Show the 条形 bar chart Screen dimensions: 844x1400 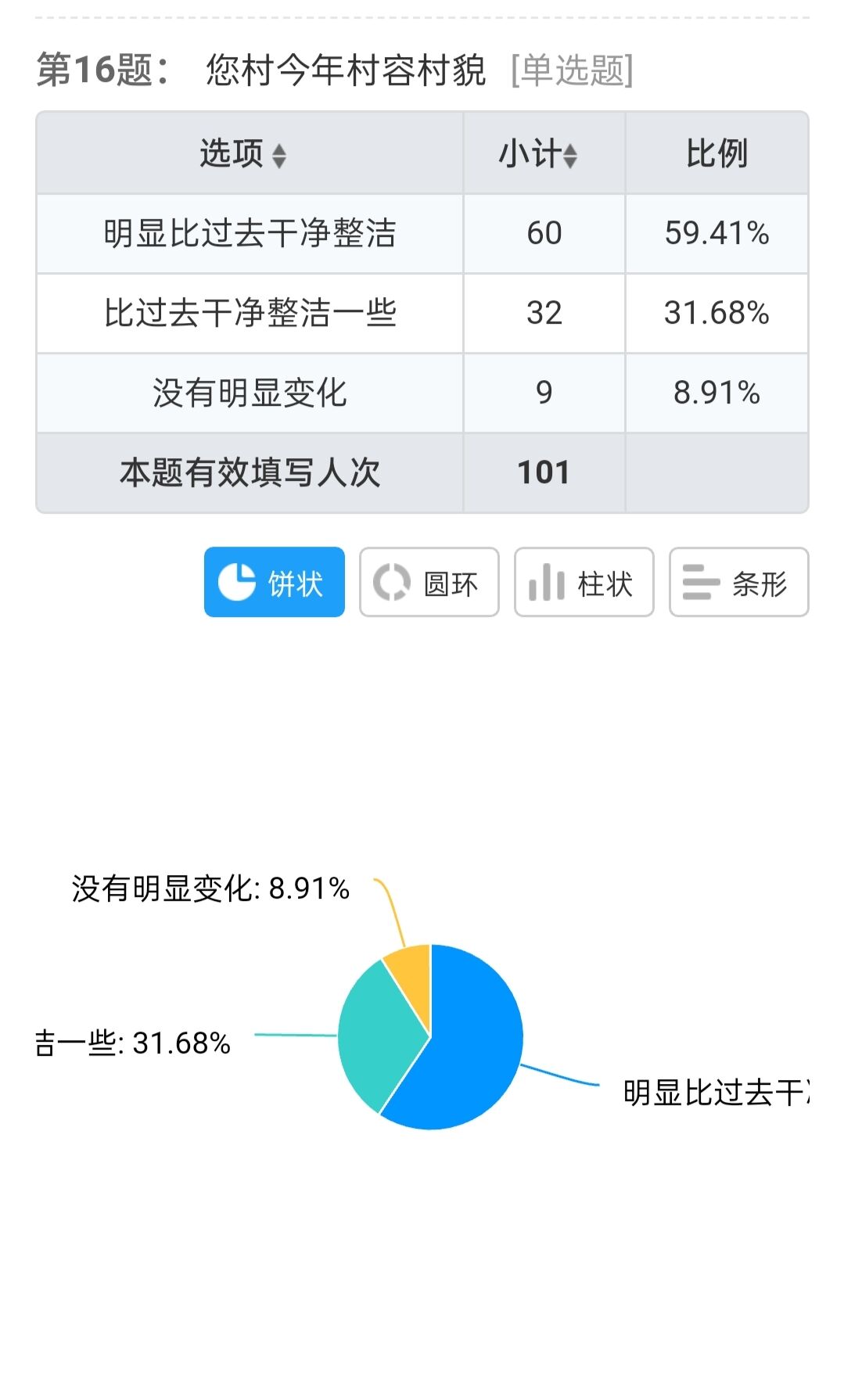(x=738, y=582)
